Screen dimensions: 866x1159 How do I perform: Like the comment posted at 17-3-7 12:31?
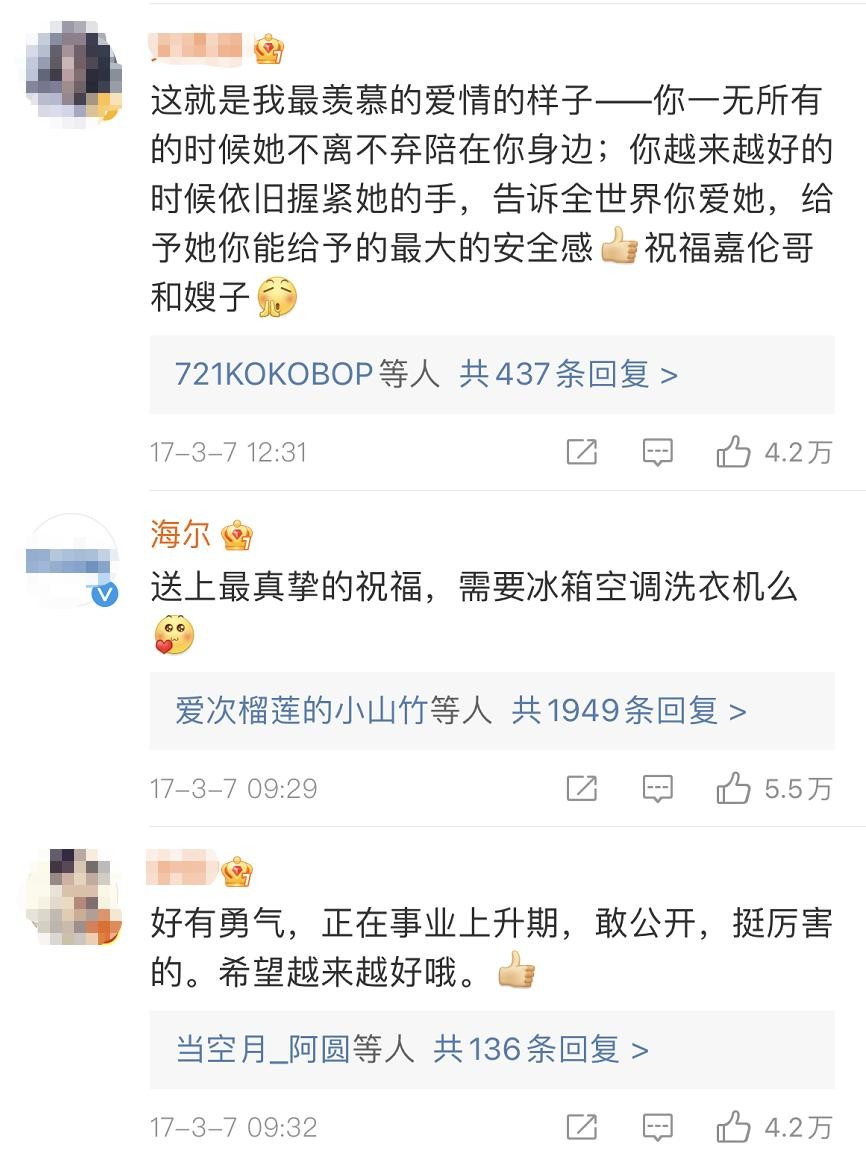click(x=734, y=452)
